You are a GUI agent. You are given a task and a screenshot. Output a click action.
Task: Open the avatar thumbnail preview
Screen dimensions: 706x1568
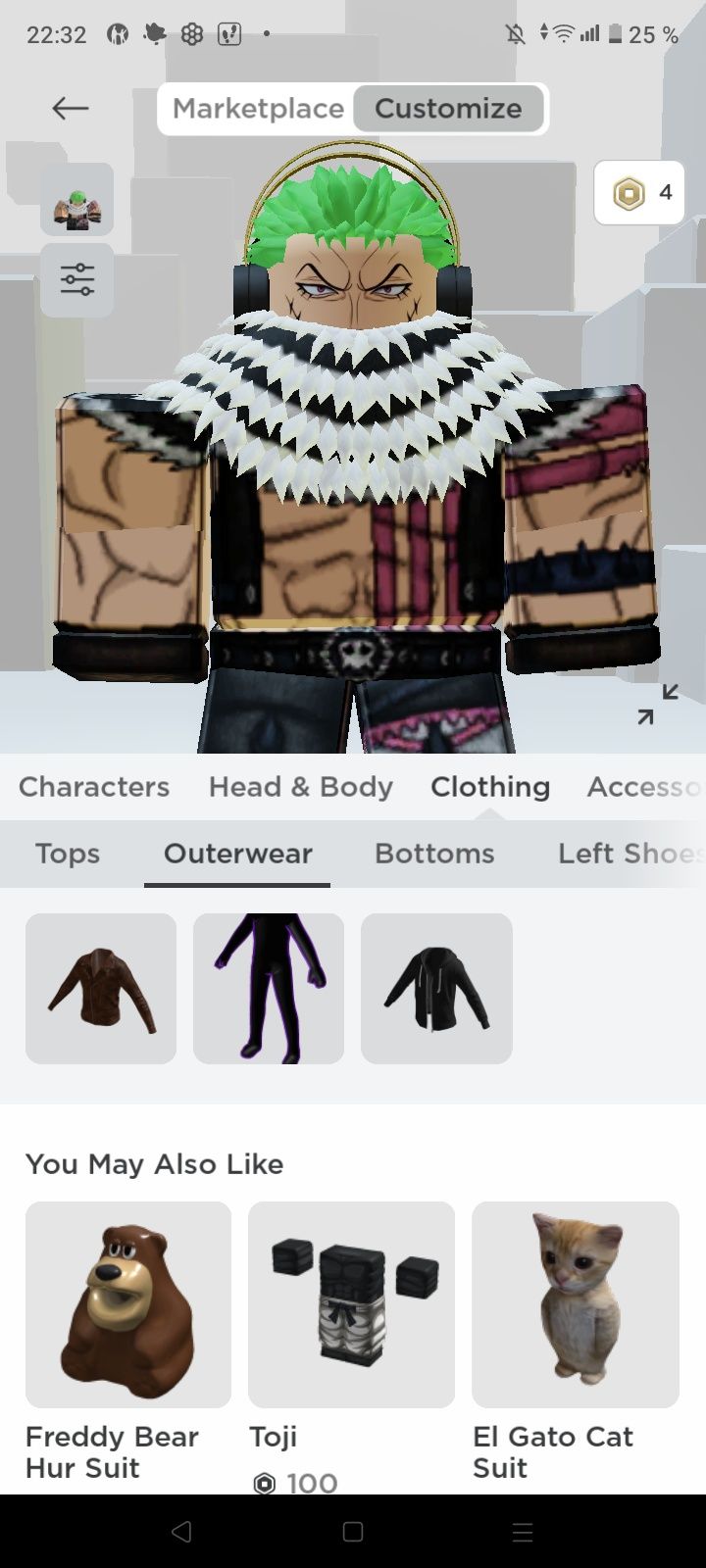pos(77,200)
